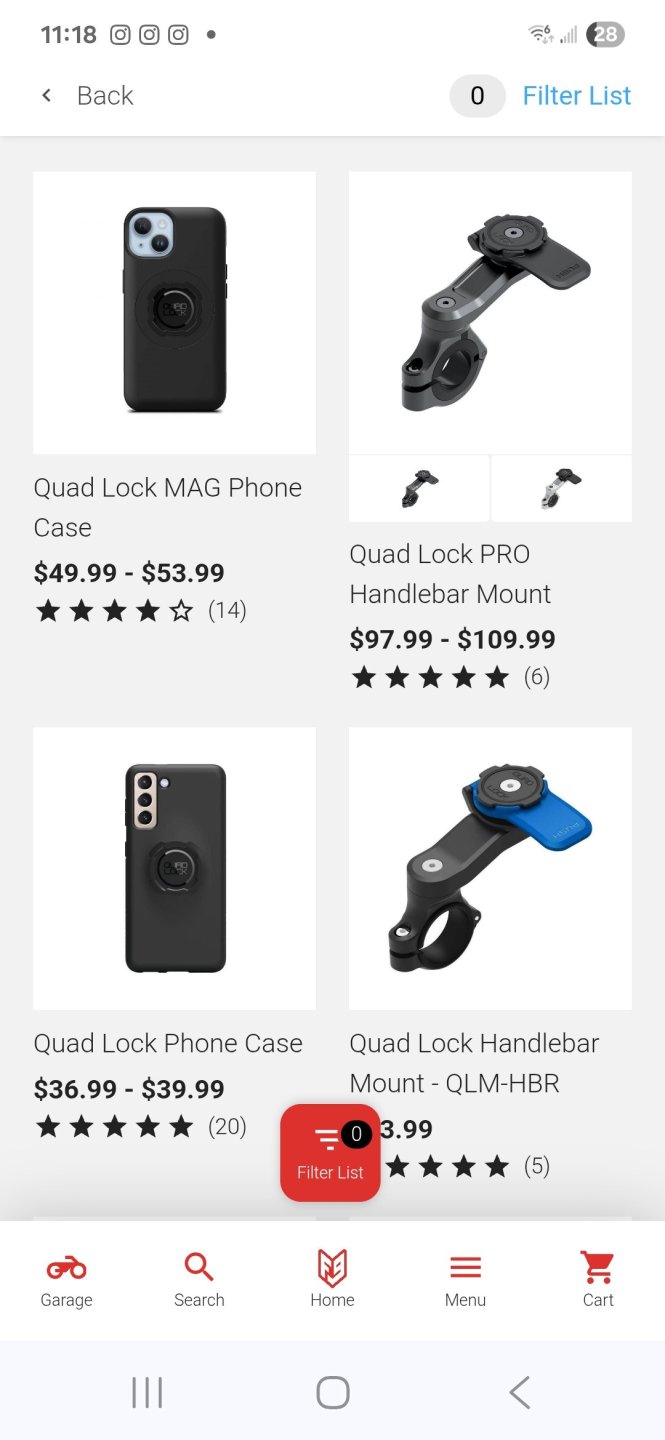Go back using the Back arrow
This screenshot has height=1440, width=665.
click(48, 96)
